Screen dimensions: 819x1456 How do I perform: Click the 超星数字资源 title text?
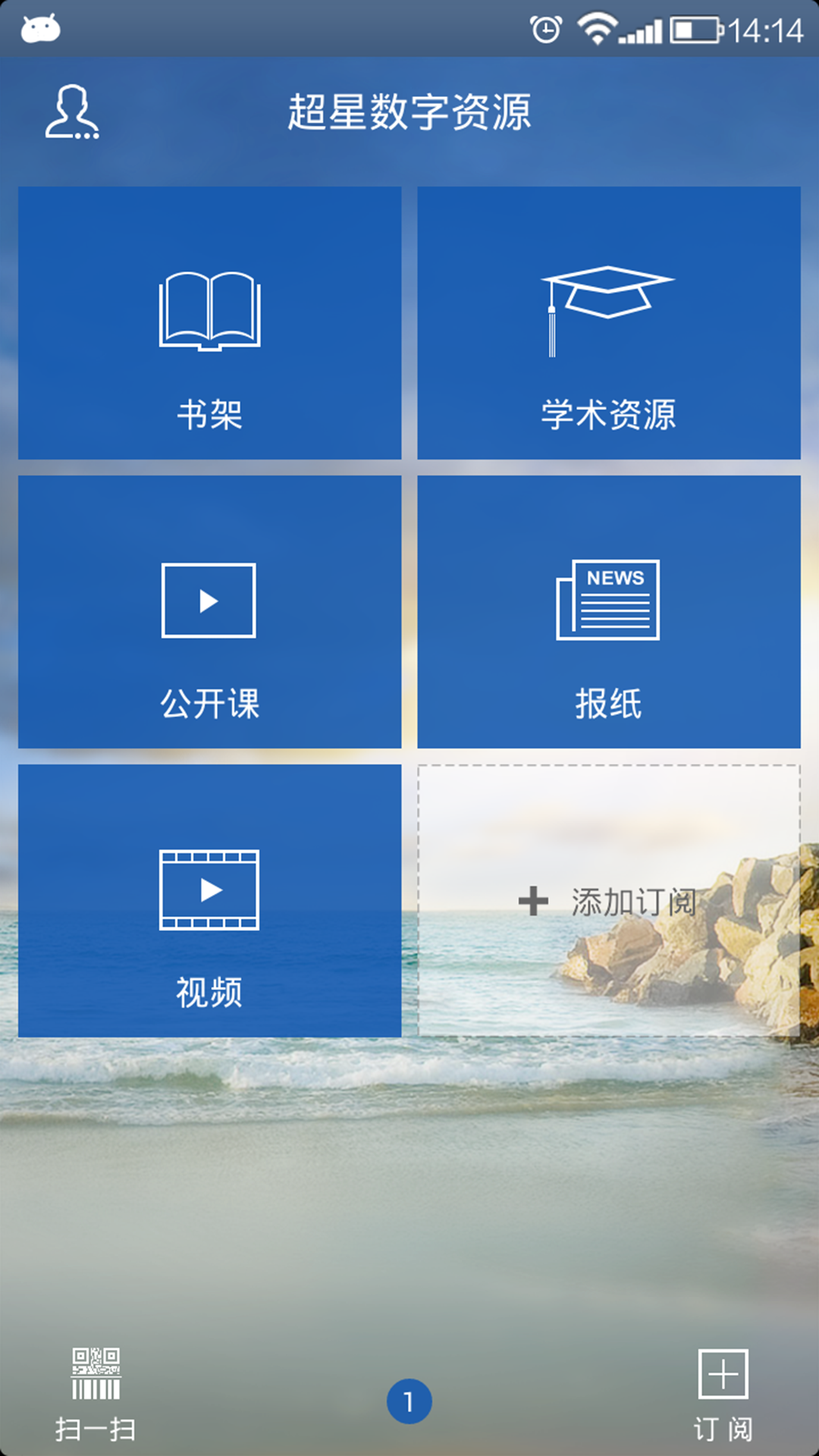click(x=409, y=108)
